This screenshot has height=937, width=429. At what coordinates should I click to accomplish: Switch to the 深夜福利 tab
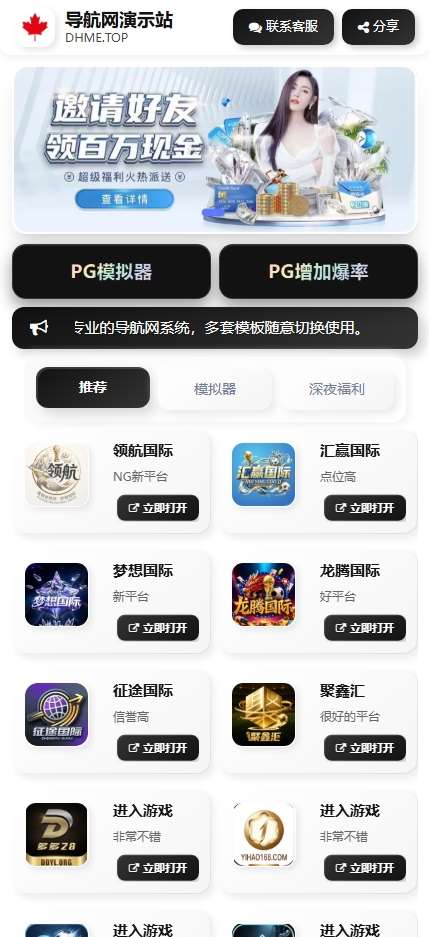point(337,389)
